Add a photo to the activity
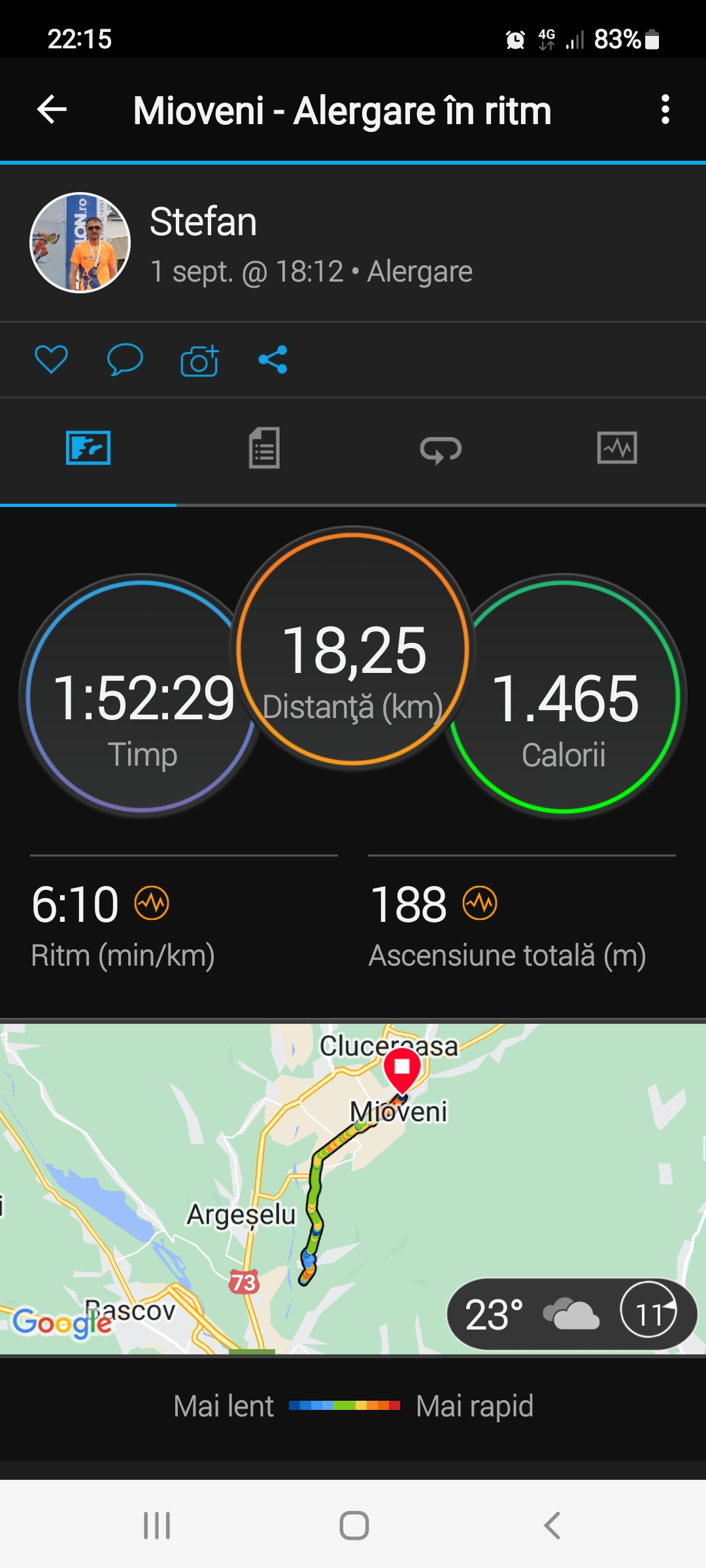The width and height of the screenshot is (706, 1568). pos(199,361)
